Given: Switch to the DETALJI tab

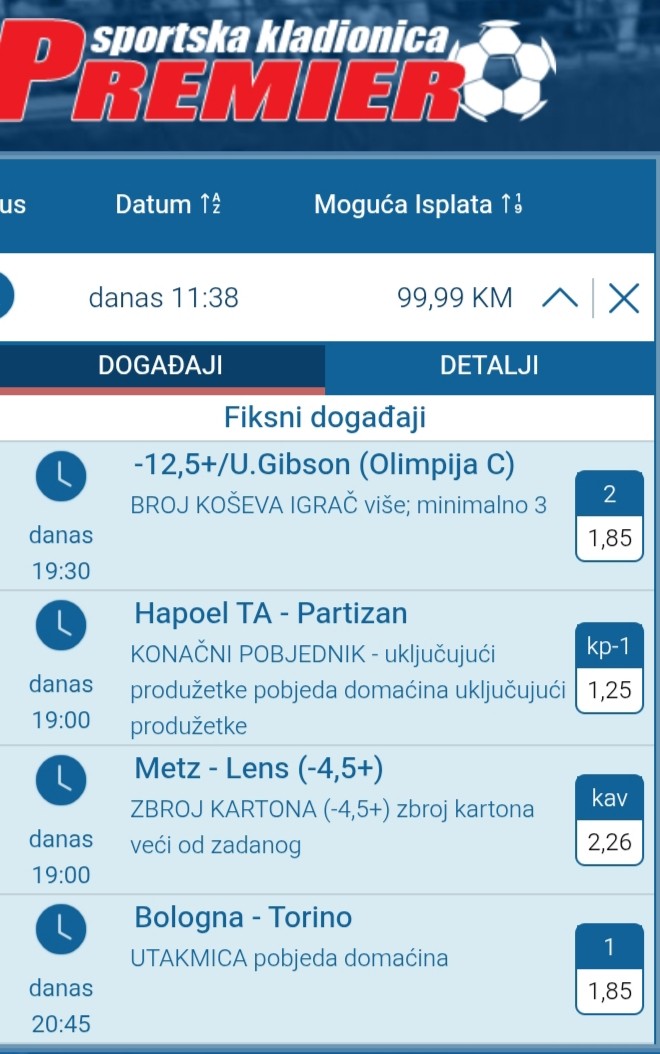Looking at the screenshot, I should point(489,366).
